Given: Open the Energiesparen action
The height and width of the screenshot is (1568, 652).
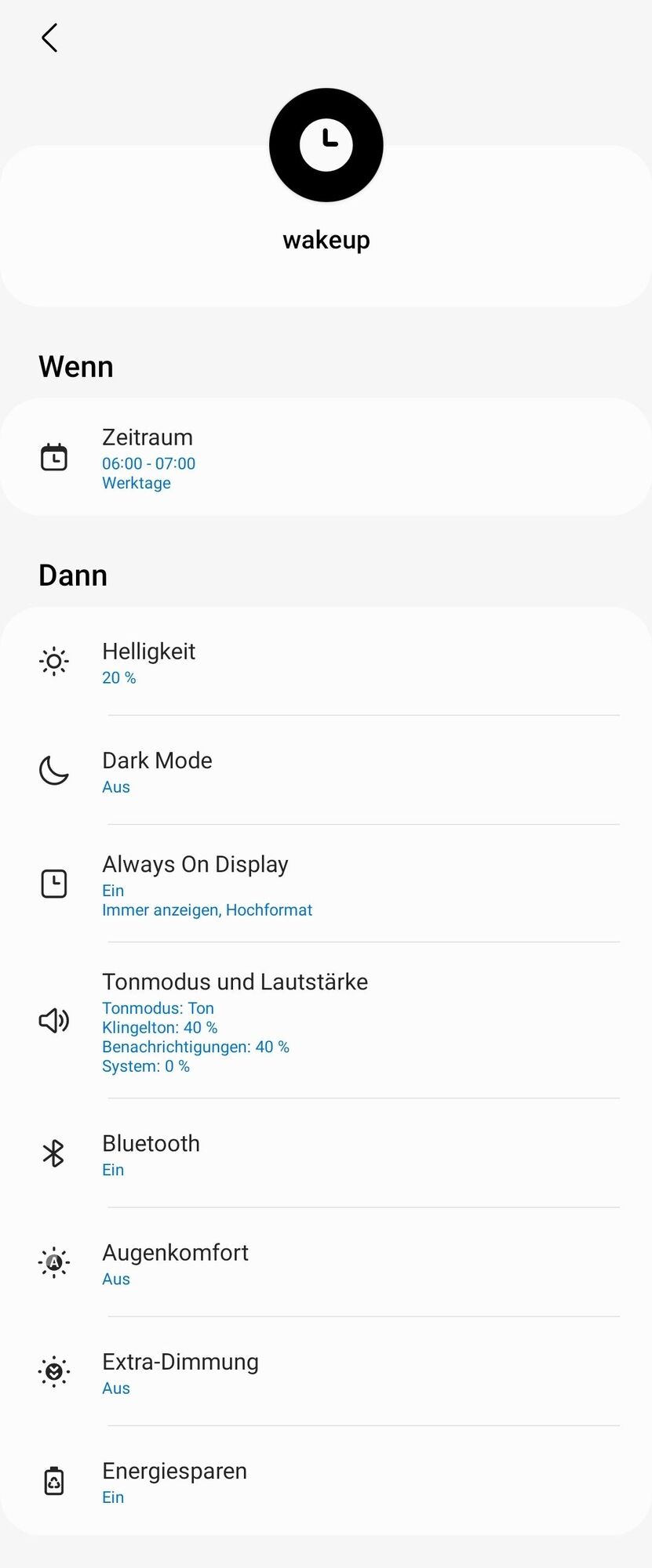Looking at the screenshot, I should [x=326, y=1482].
